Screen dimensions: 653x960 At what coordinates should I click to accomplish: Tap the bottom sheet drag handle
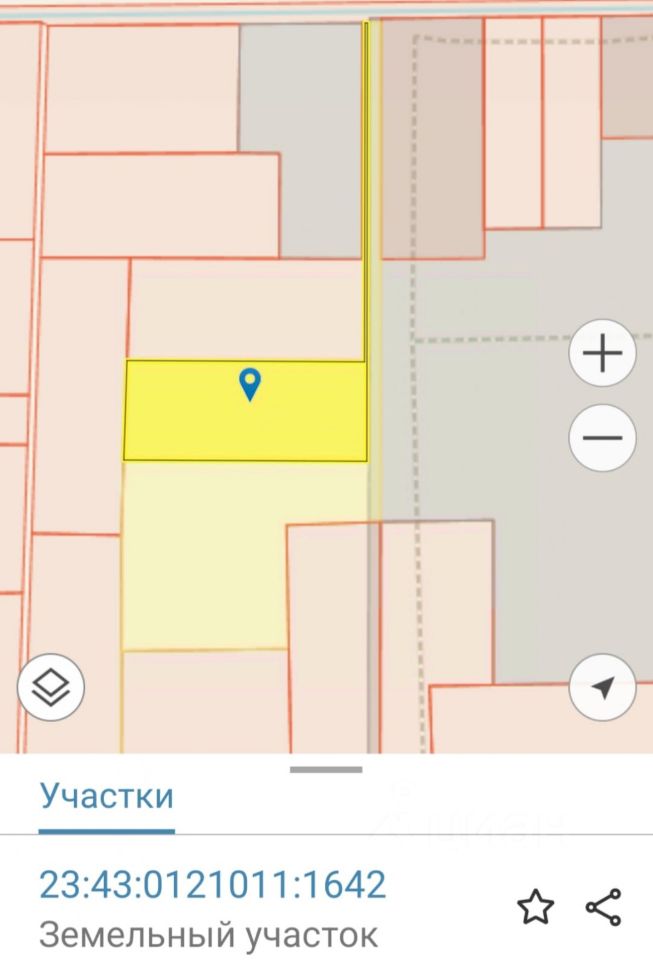[326, 770]
